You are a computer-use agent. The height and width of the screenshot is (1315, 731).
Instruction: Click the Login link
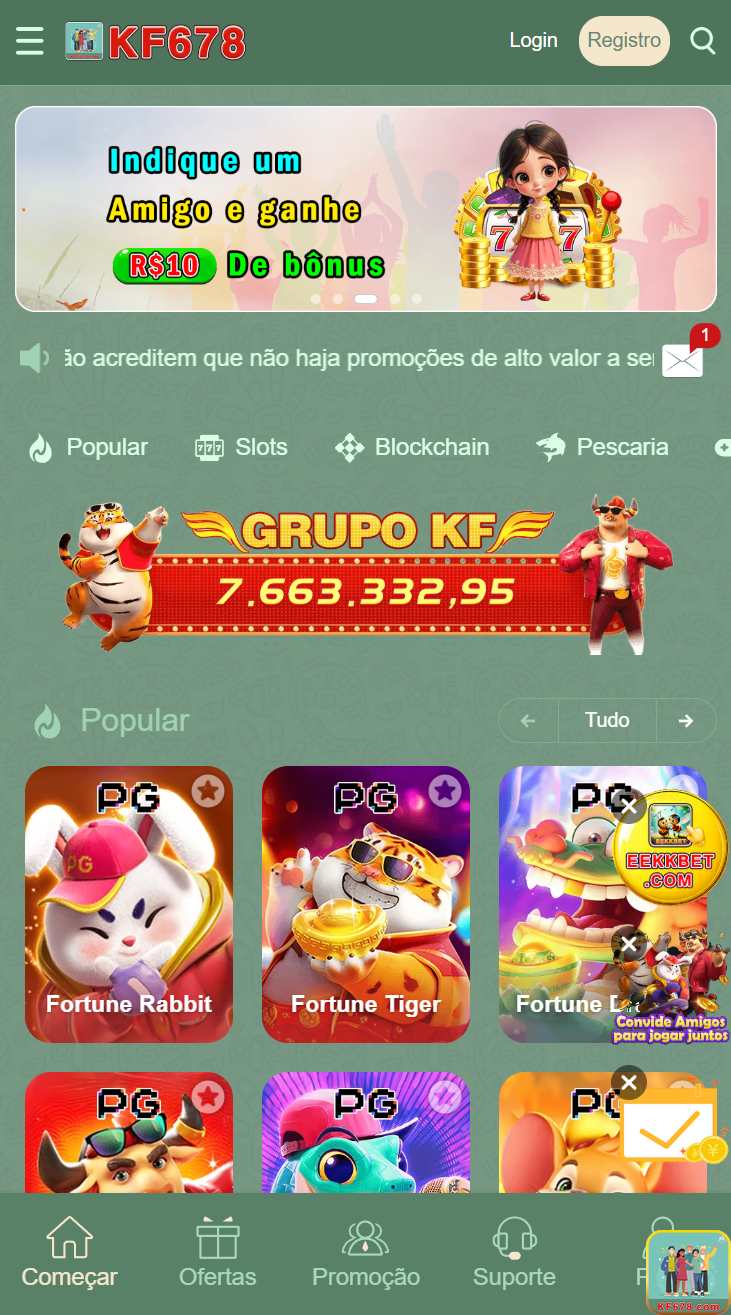point(533,40)
